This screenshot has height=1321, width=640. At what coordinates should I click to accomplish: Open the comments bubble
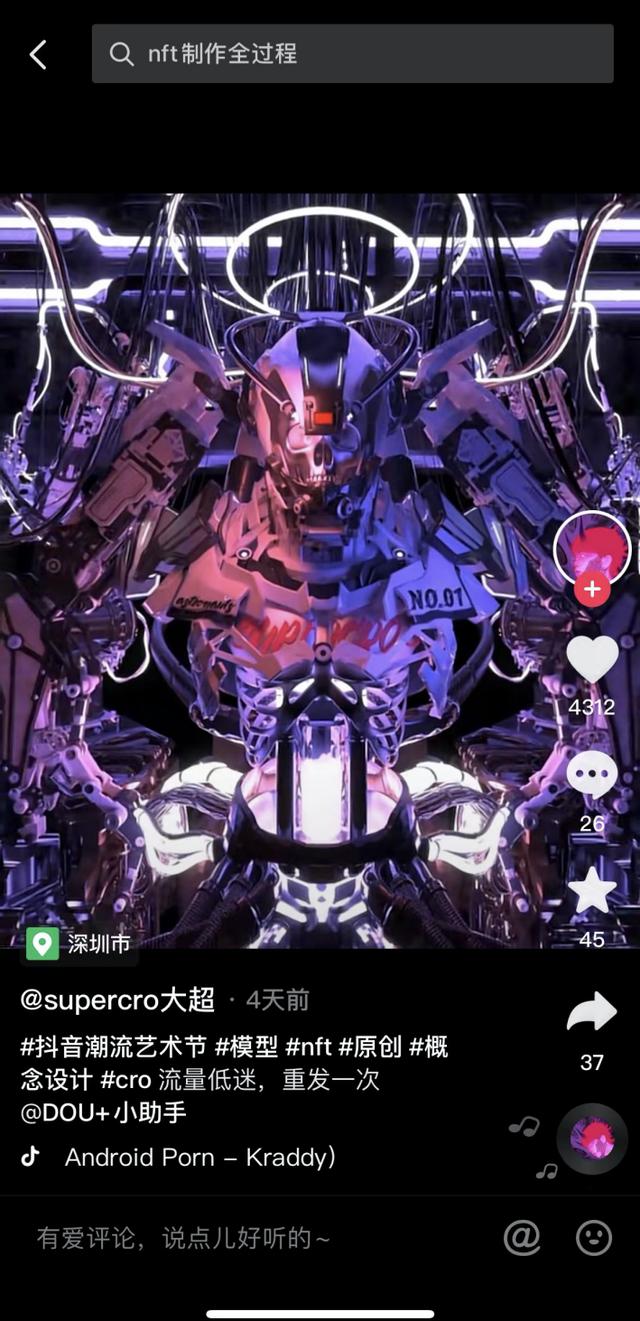[x=592, y=775]
